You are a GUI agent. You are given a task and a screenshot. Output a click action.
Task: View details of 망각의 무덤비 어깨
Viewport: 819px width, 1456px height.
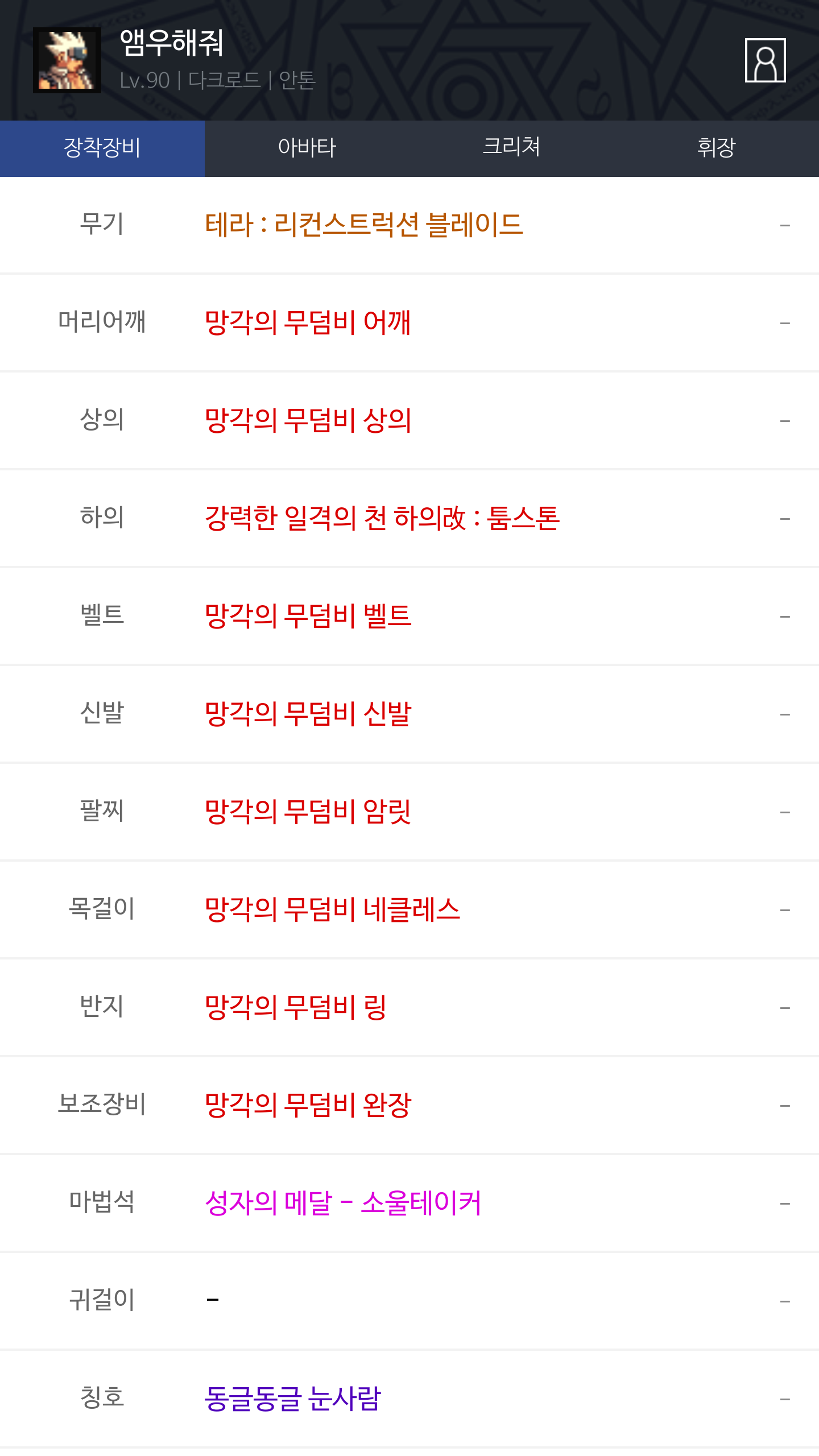point(308,322)
